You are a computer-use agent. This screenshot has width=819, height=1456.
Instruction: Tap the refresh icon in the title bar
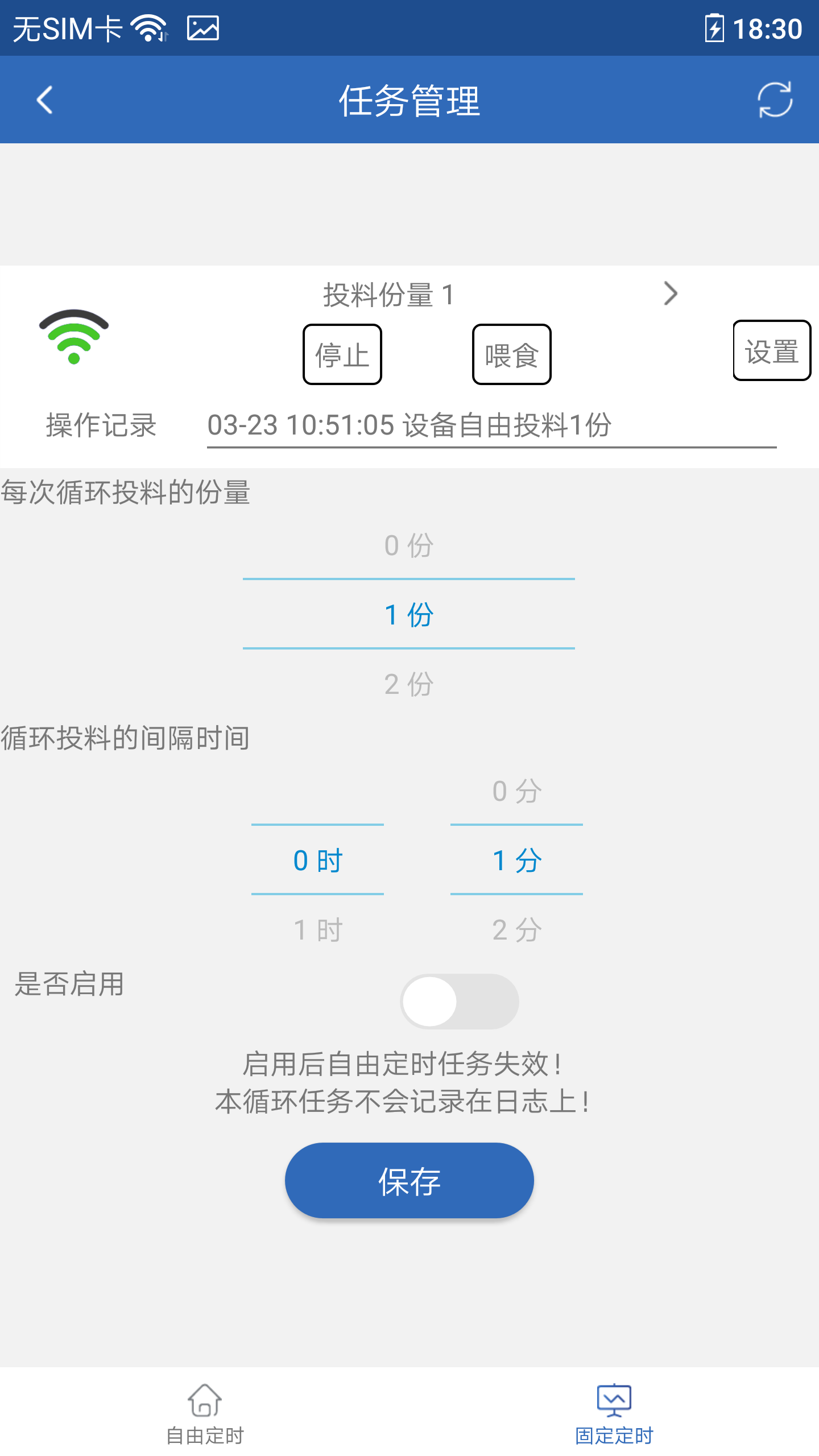[775, 100]
